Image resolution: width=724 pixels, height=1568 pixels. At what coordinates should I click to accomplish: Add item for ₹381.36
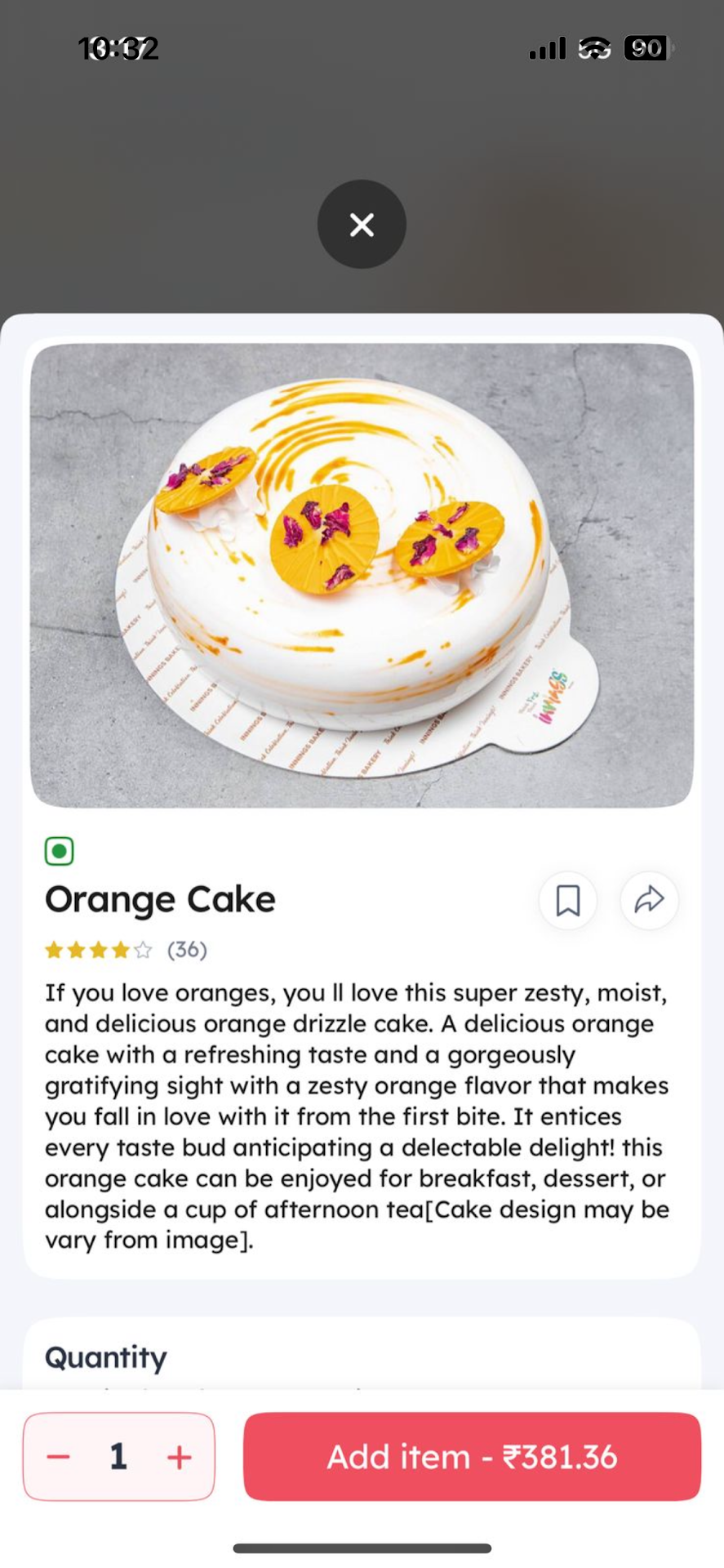point(472,1456)
